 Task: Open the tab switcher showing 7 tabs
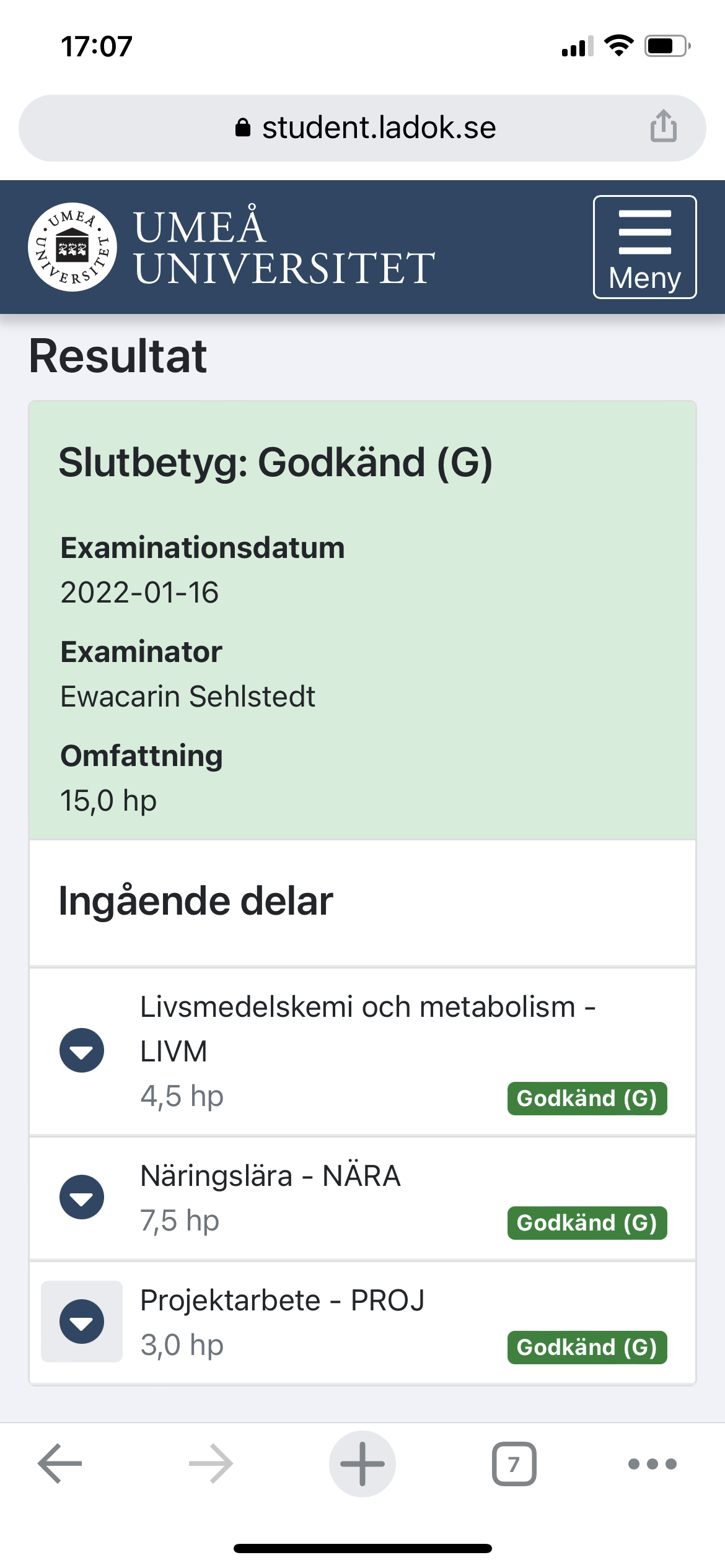tap(514, 1463)
